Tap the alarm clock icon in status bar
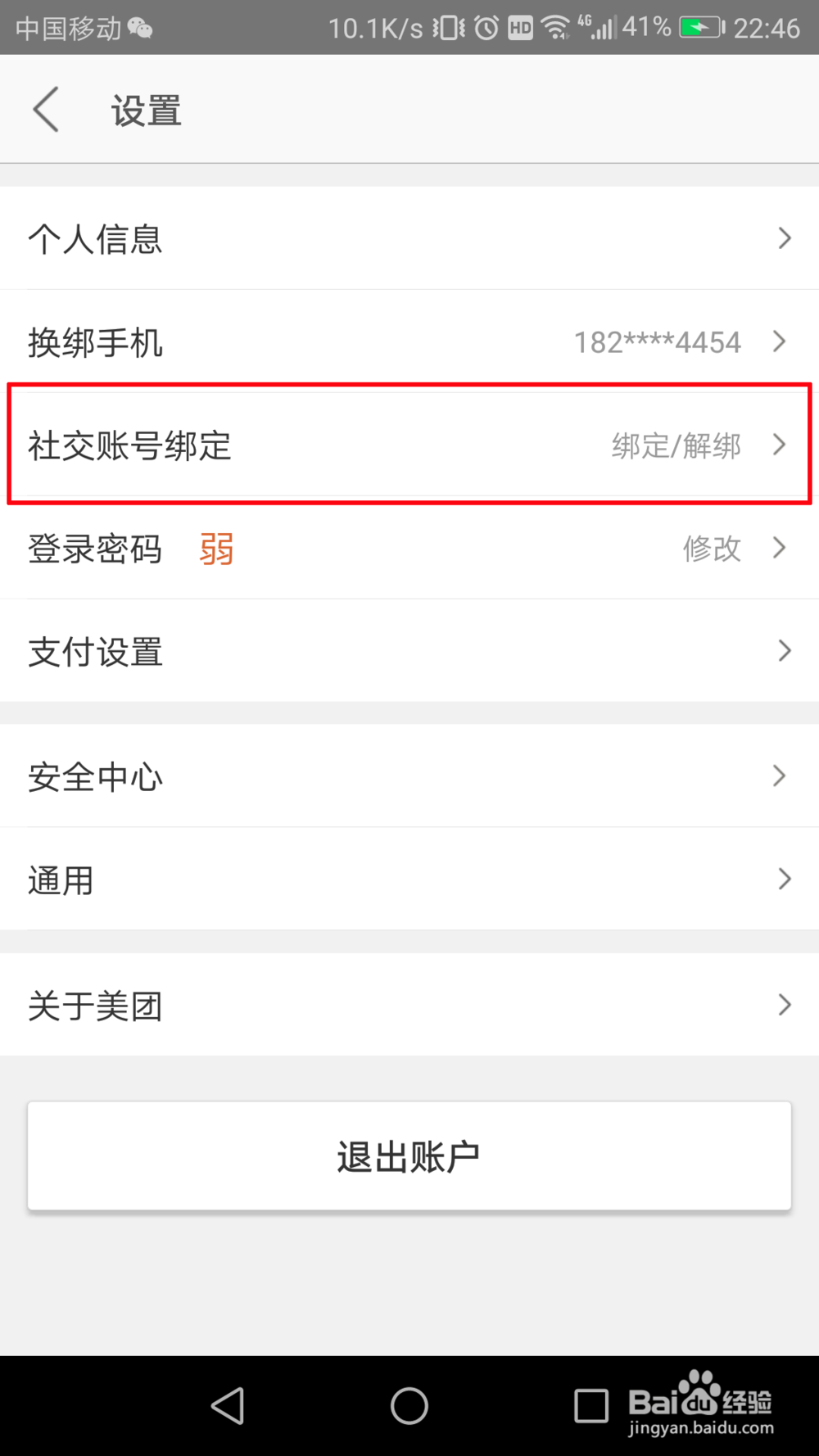Screen dimensions: 819x1456 pyautogui.click(x=485, y=27)
